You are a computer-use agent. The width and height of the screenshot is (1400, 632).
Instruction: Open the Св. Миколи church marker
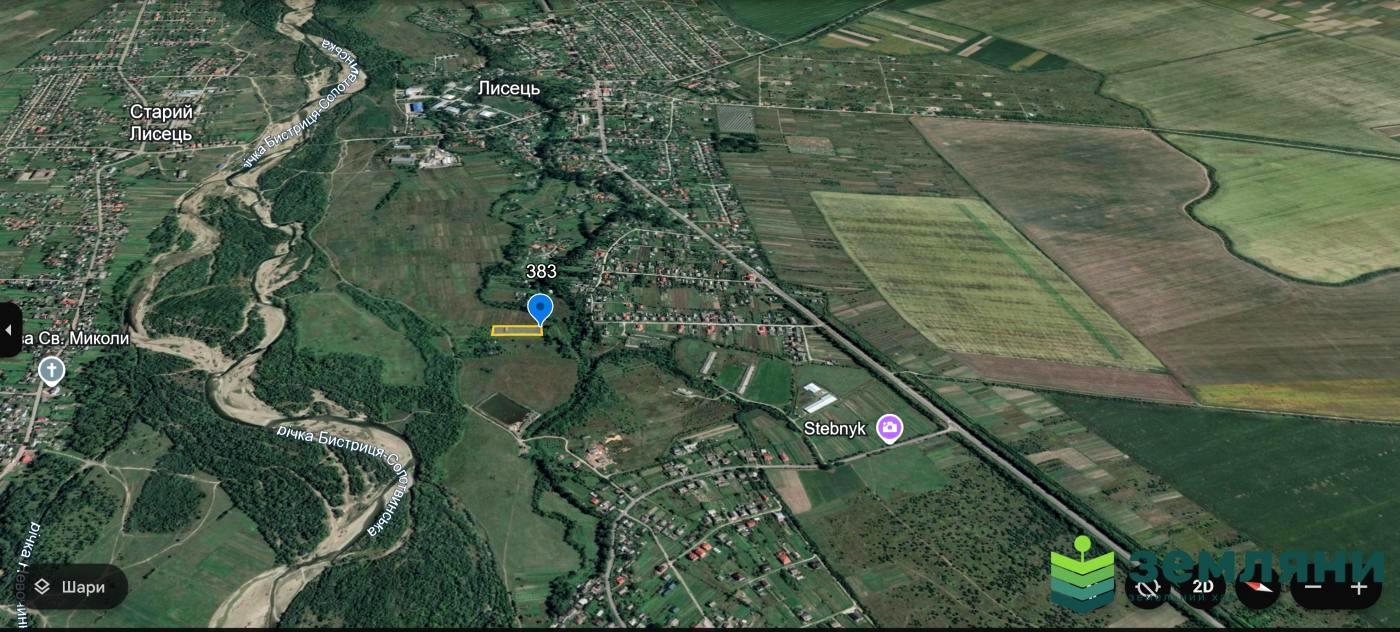click(51, 372)
